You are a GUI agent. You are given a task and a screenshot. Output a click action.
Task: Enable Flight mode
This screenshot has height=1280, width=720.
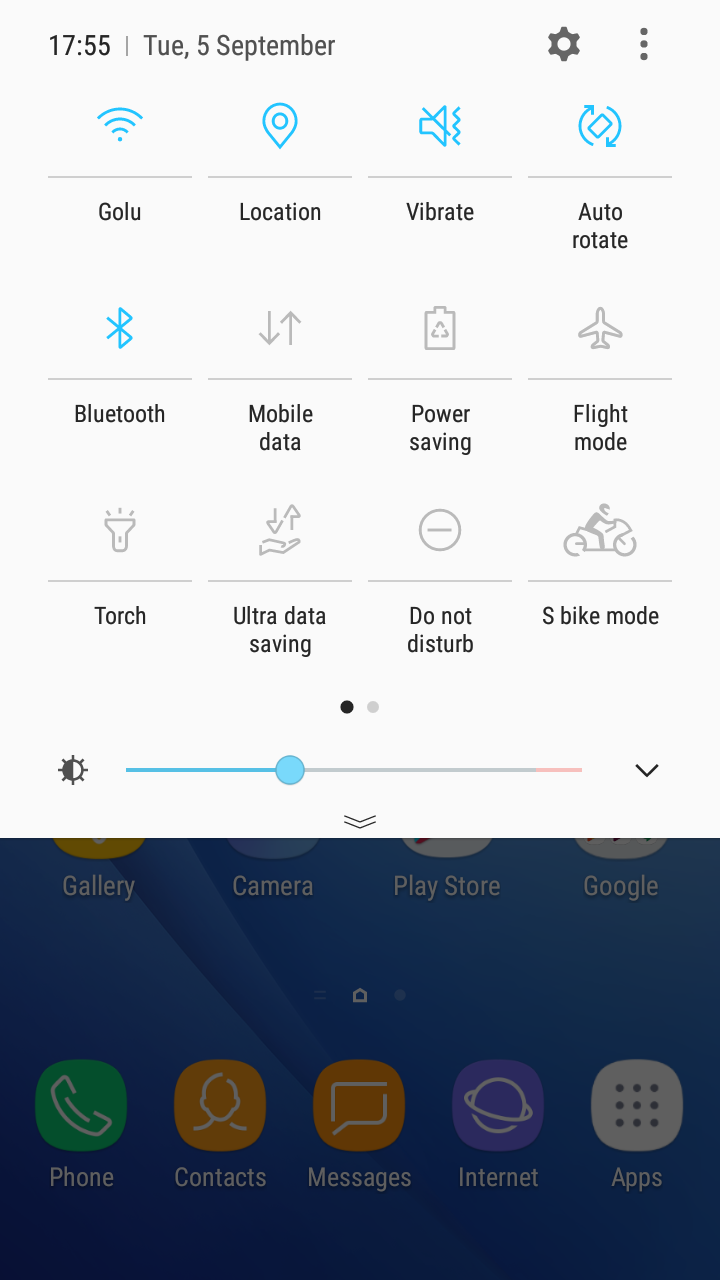(x=600, y=328)
